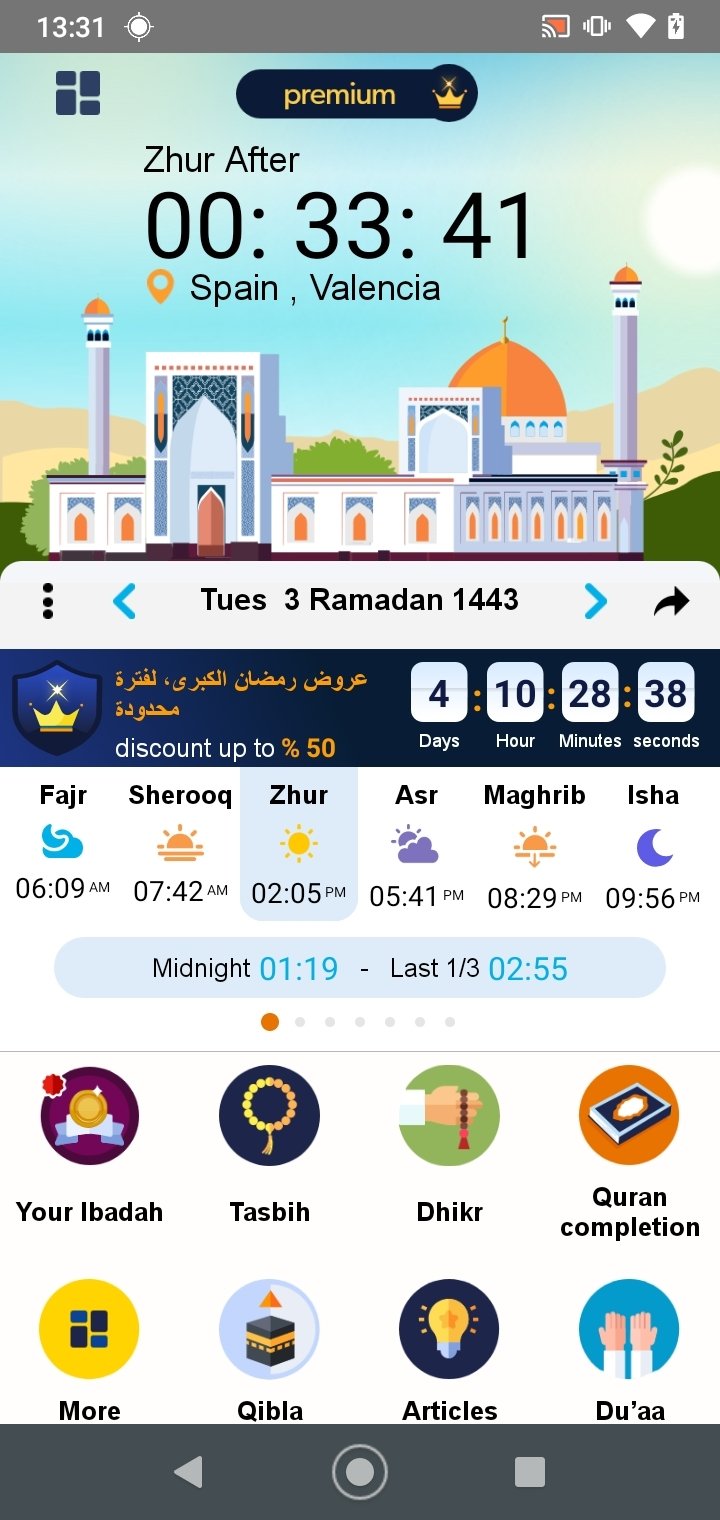
Task: Select the Maghrib prayer time
Action: 534,845
